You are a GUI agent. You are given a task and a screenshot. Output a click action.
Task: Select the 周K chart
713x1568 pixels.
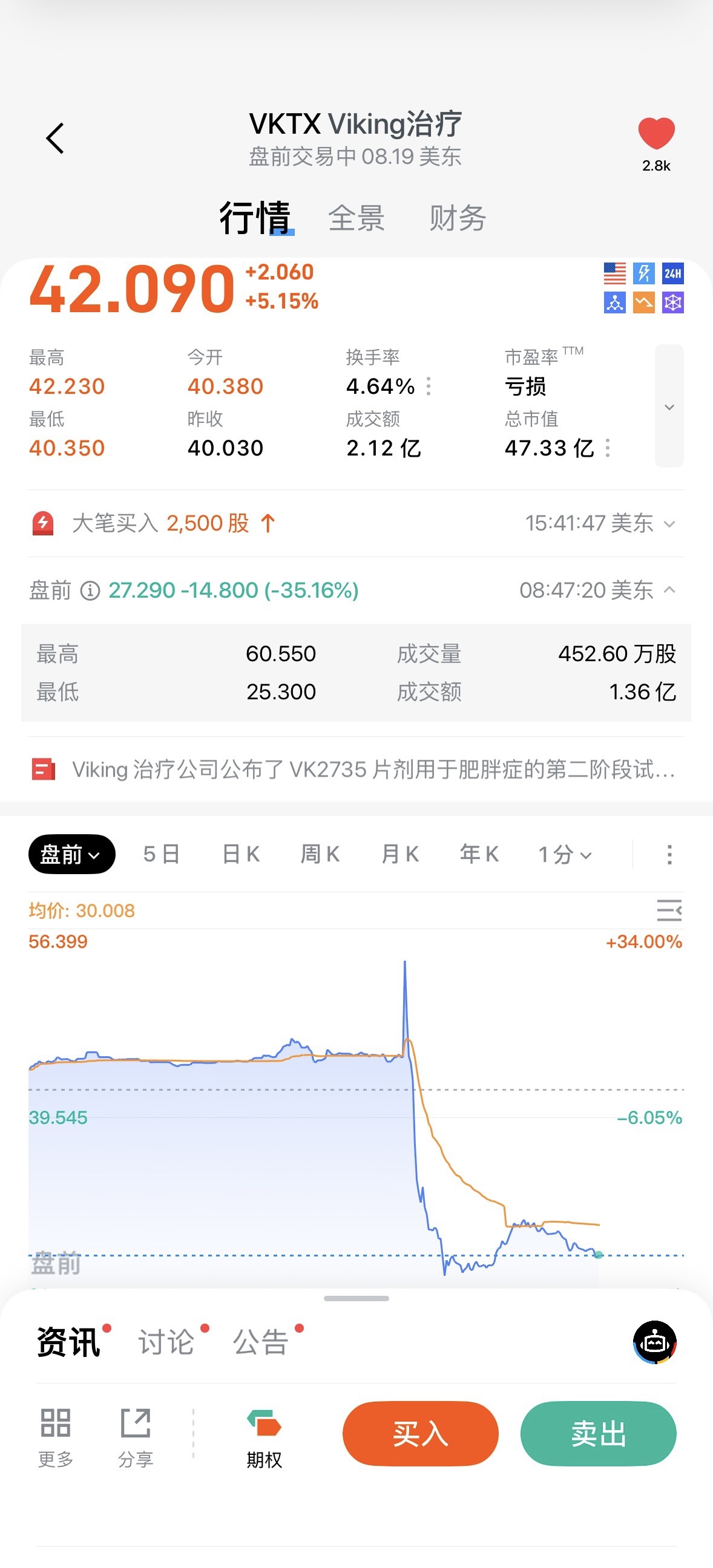pos(320,854)
